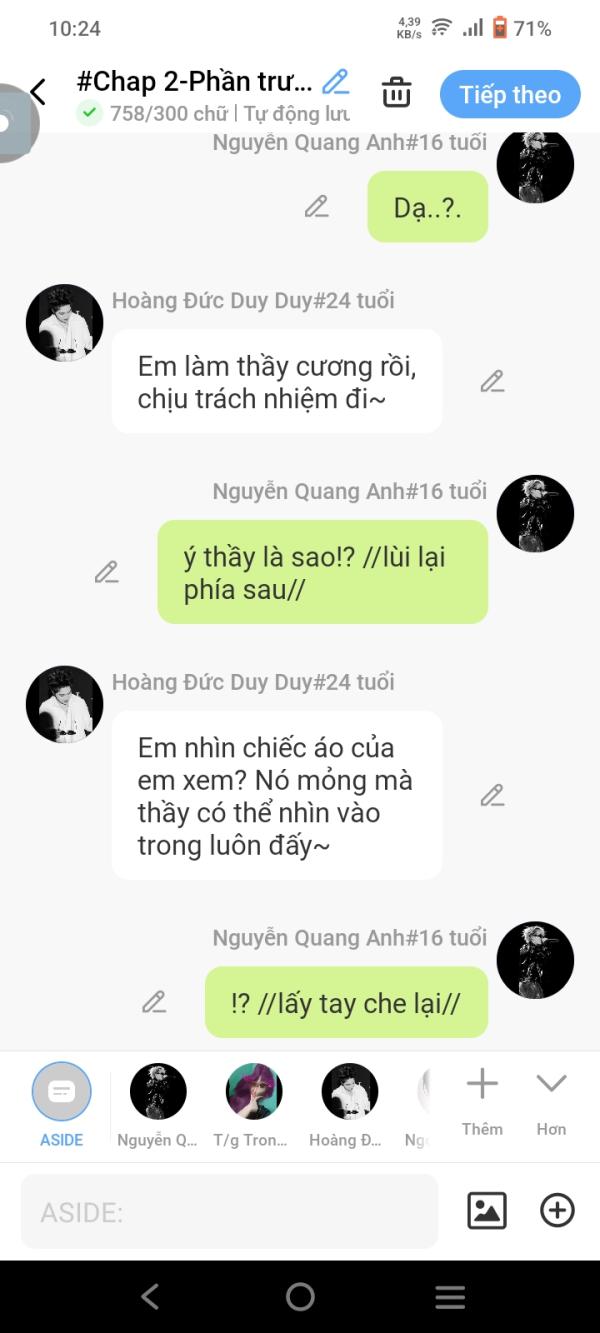Open recent apps from the navigation bar

[450, 1297]
